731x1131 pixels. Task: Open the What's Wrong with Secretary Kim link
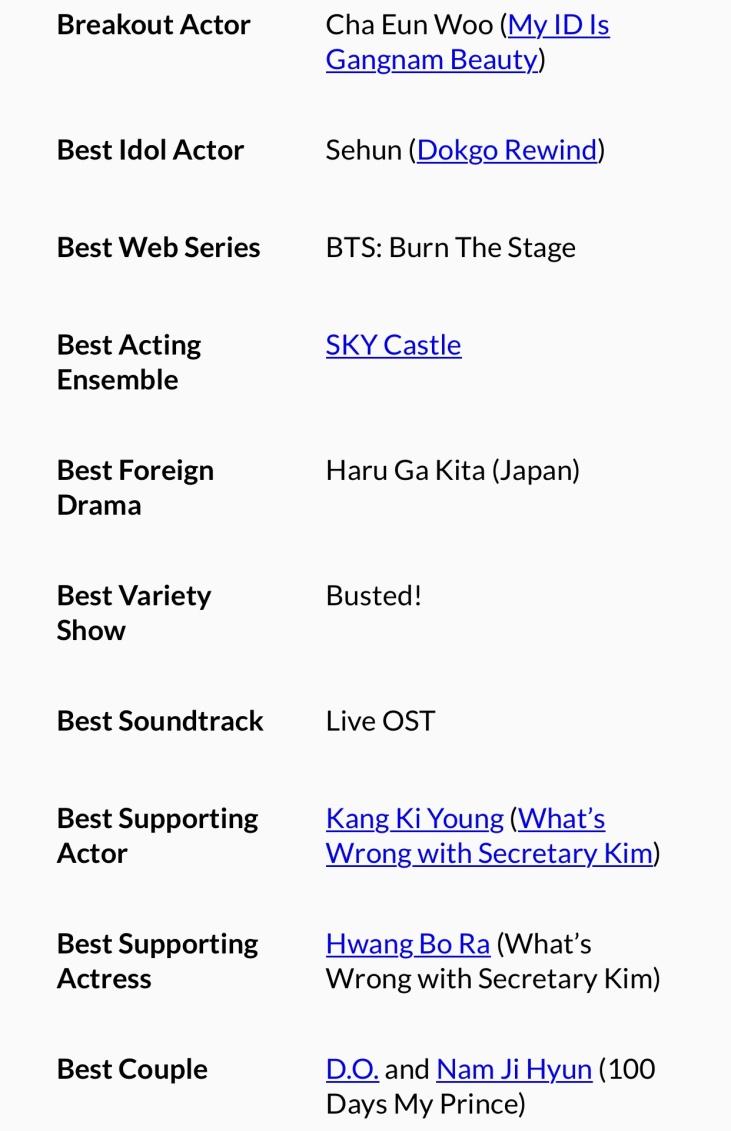[x=488, y=853]
